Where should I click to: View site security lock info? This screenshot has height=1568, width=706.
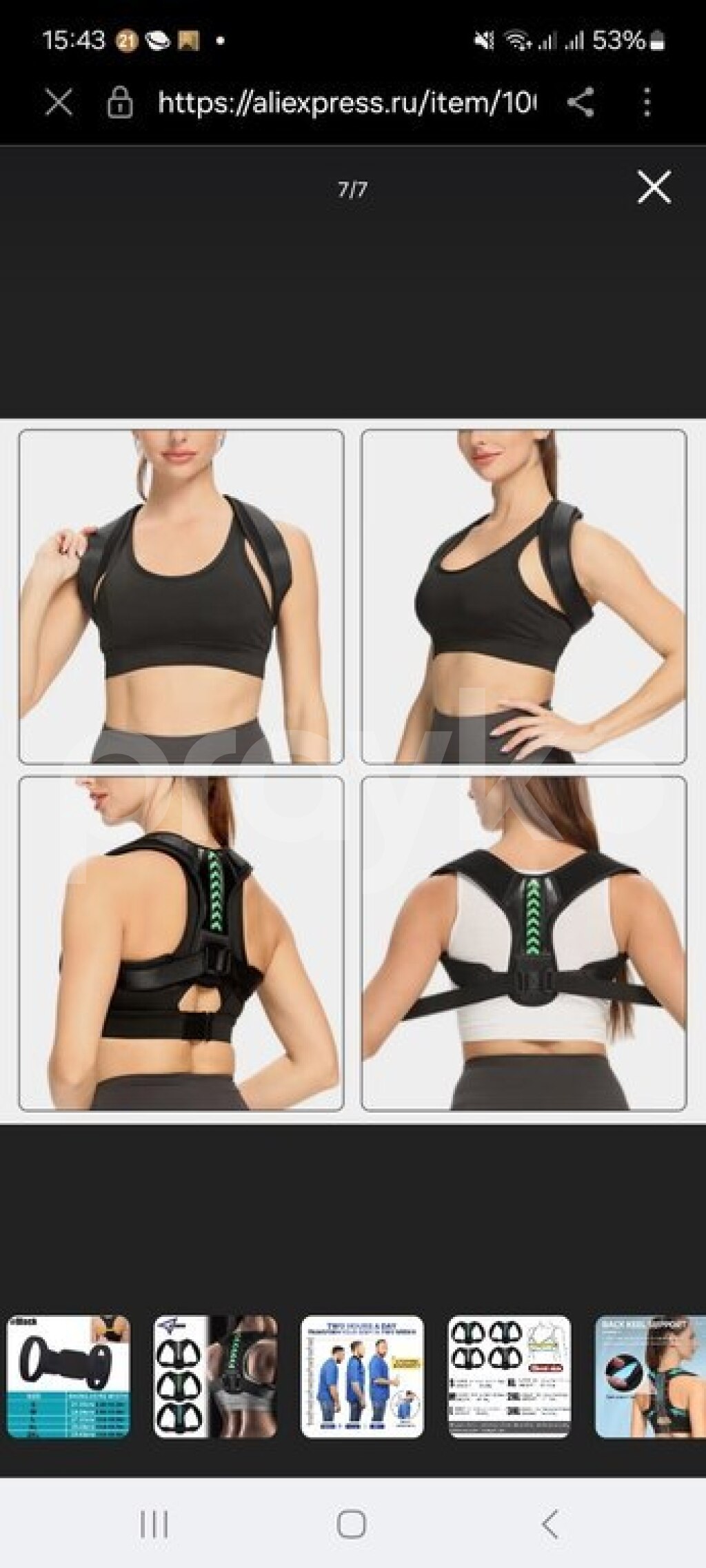[120, 103]
